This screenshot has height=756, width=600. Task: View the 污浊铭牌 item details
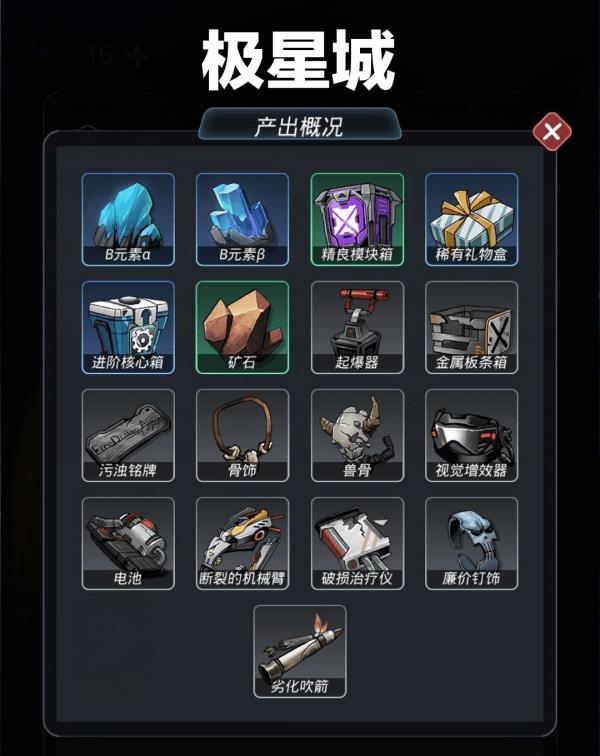128,435
